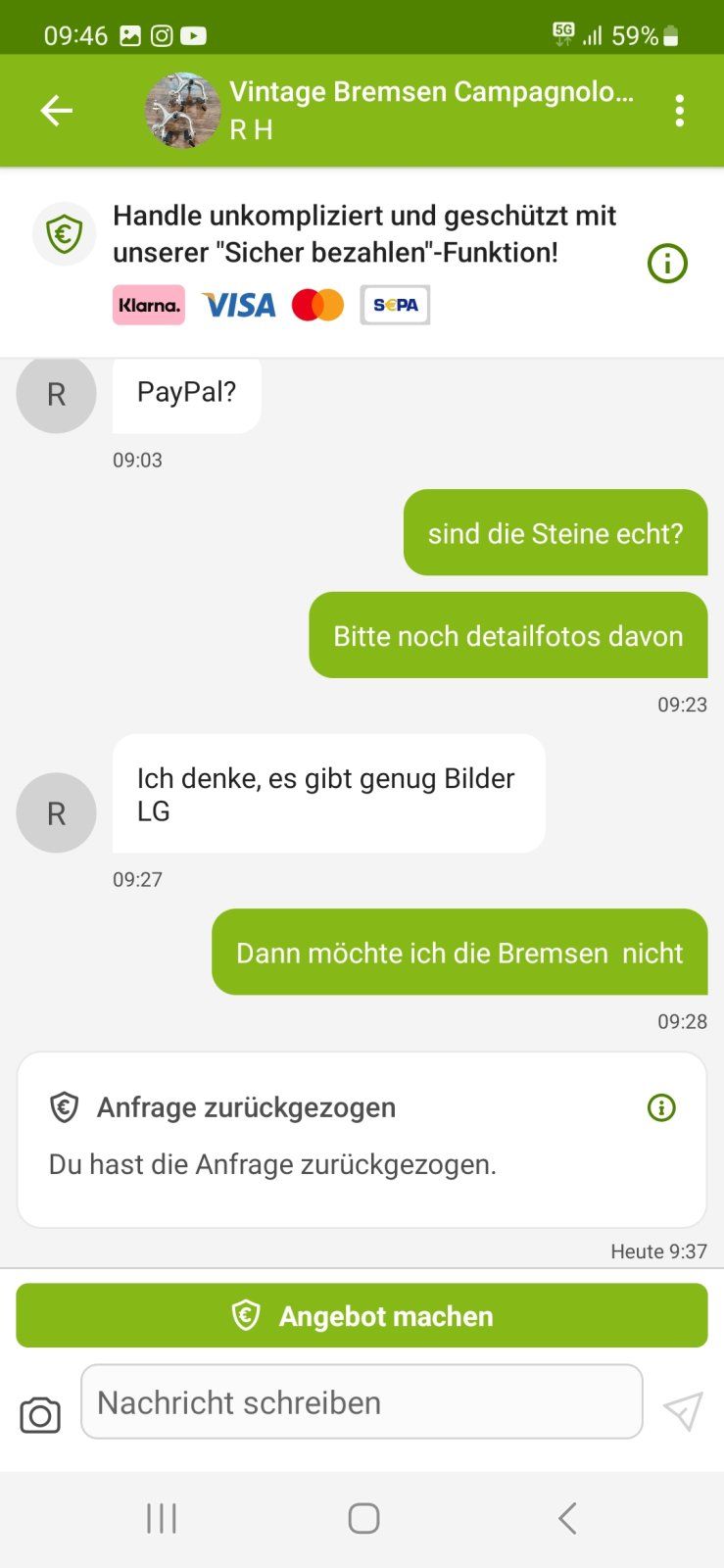Open the three-dot menu

(x=680, y=110)
